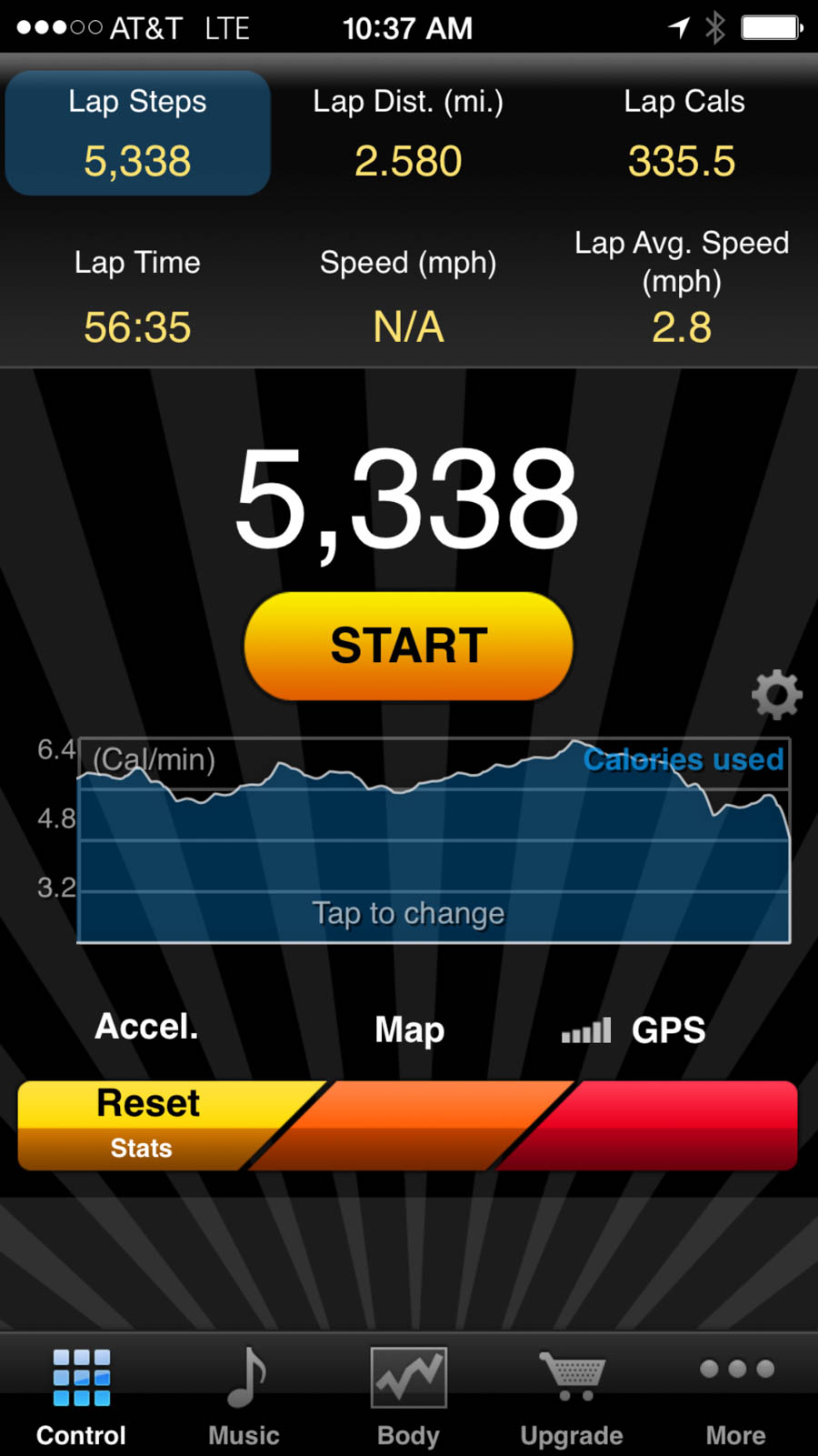Go to the Upgrade tab

pyautogui.click(x=572, y=1396)
